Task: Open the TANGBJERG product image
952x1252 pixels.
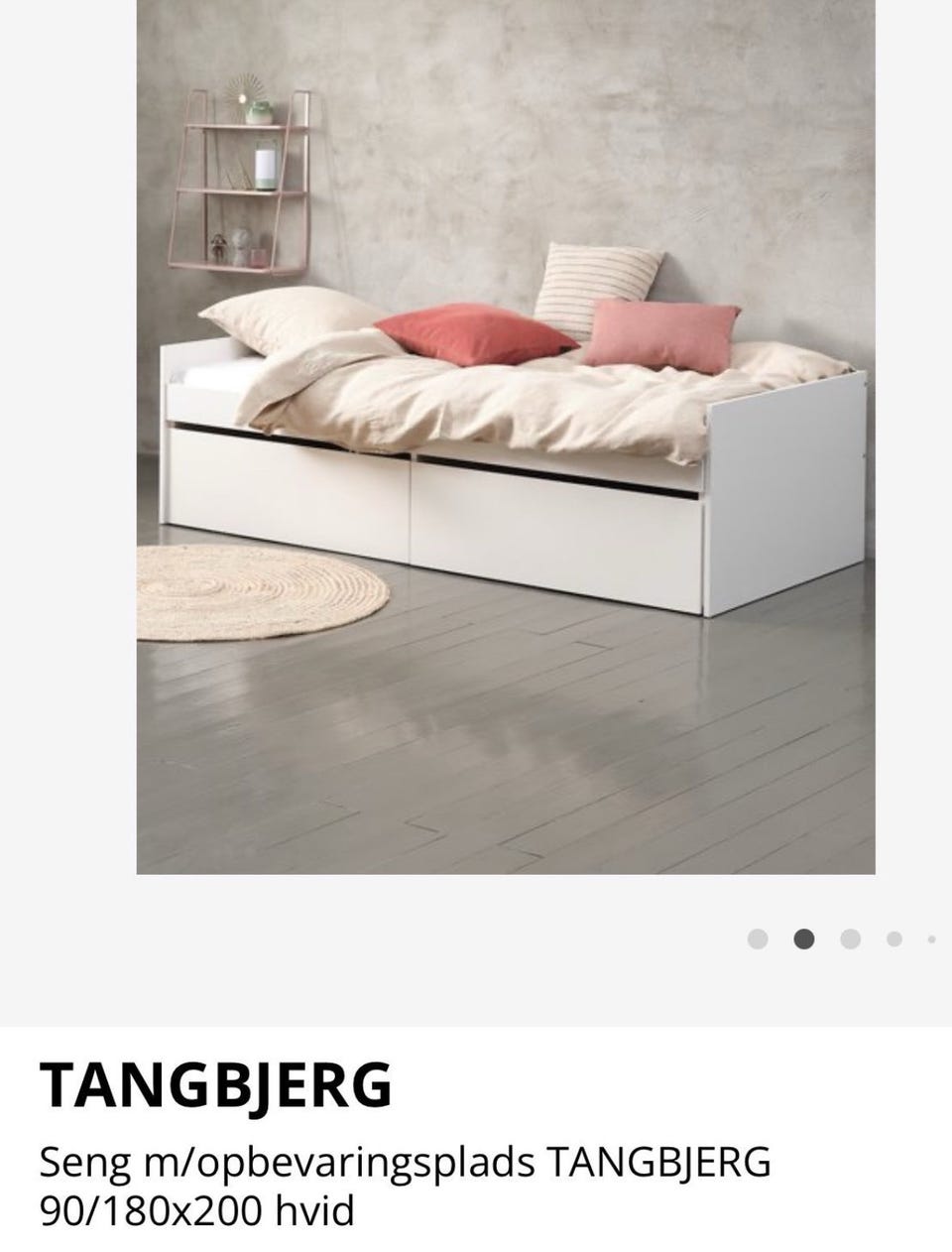Action: click(506, 437)
